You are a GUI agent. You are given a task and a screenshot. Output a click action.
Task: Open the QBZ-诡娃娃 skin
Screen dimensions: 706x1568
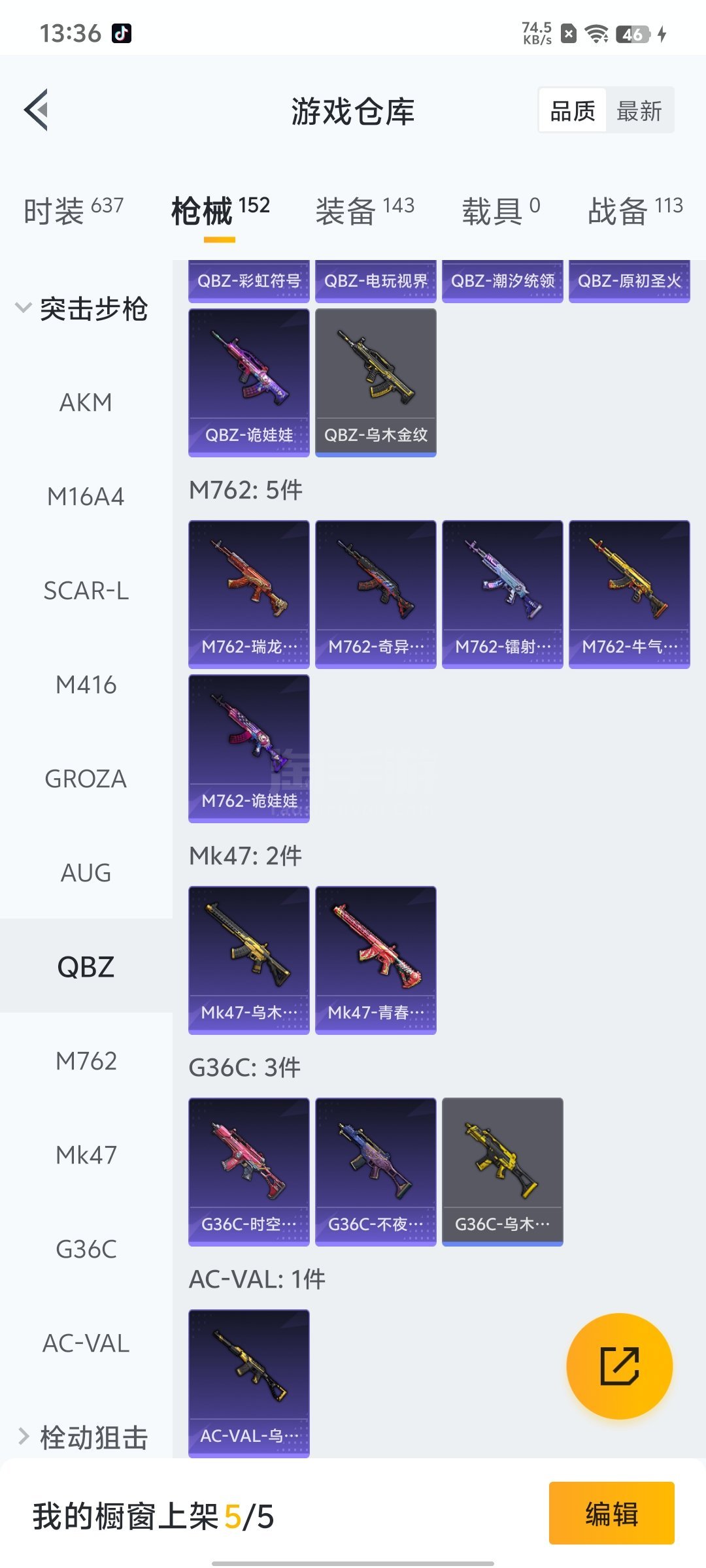click(248, 382)
